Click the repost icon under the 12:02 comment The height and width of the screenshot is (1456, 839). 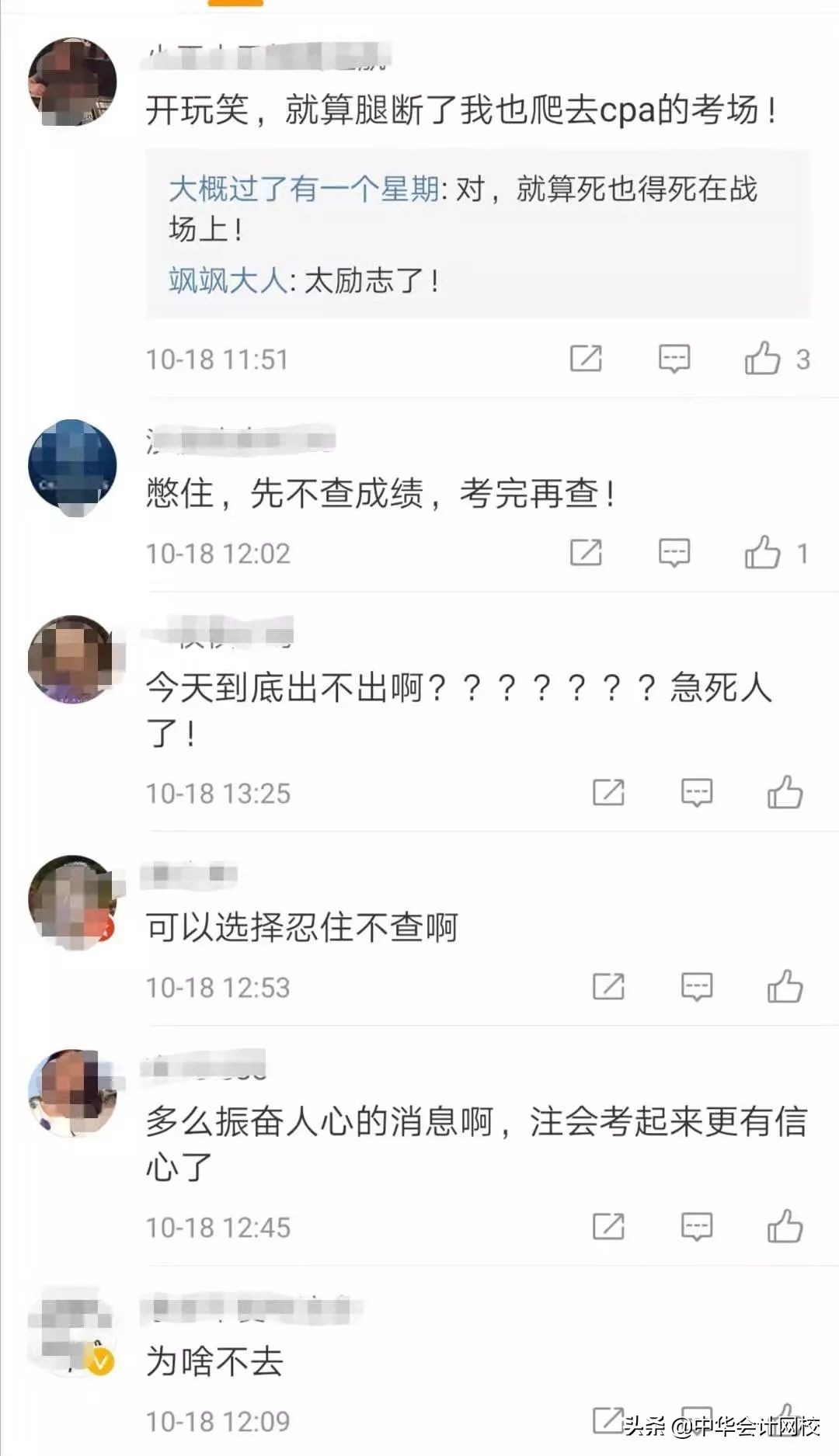[x=588, y=553]
